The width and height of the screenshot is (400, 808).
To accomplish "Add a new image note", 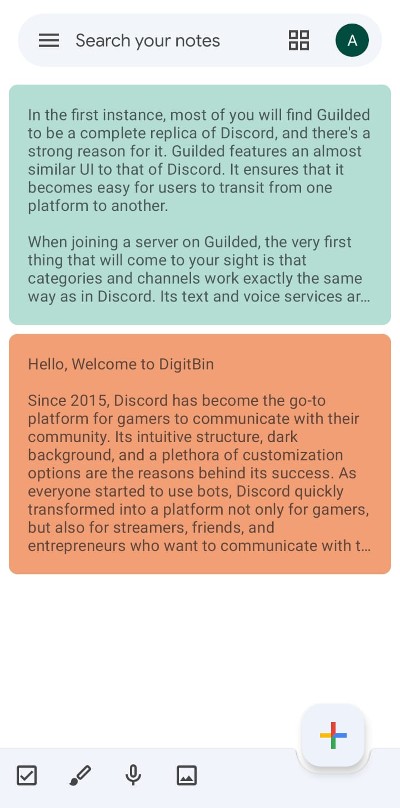I will click(187, 775).
